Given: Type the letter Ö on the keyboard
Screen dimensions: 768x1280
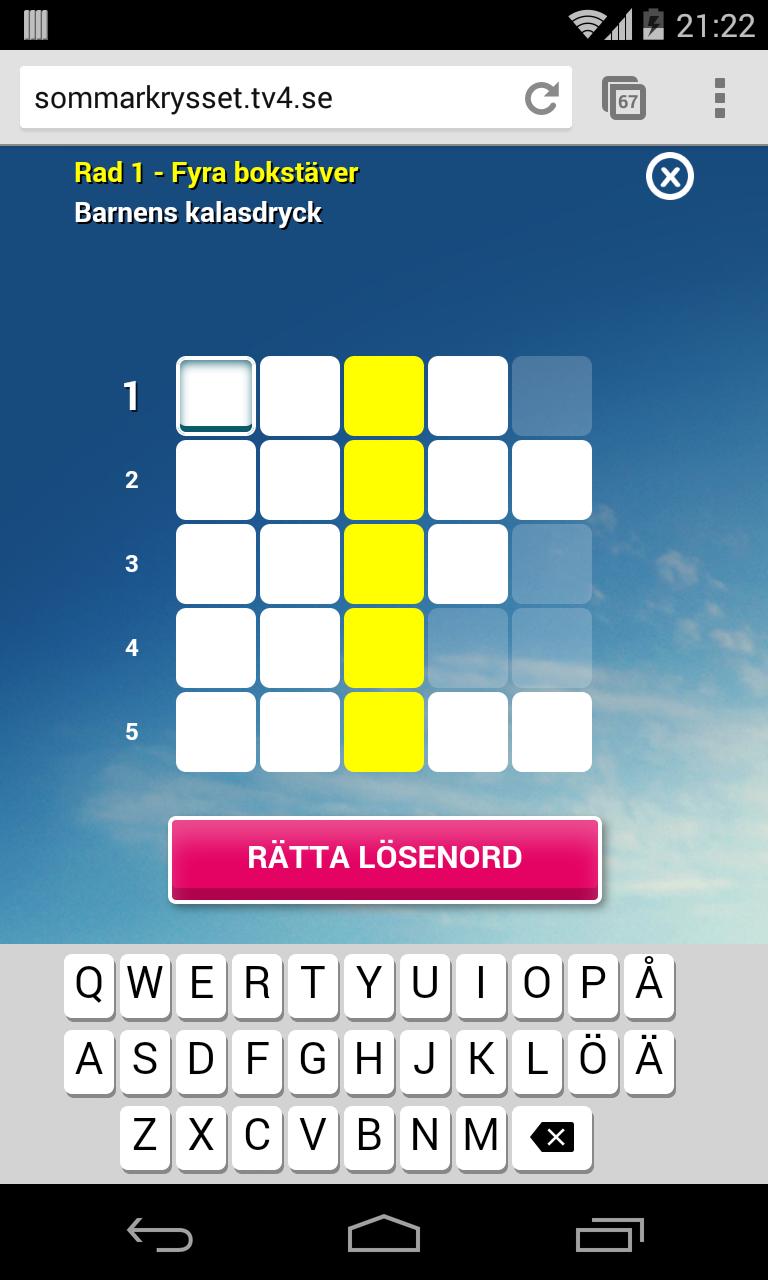Looking at the screenshot, I should tap(592, 1061).
